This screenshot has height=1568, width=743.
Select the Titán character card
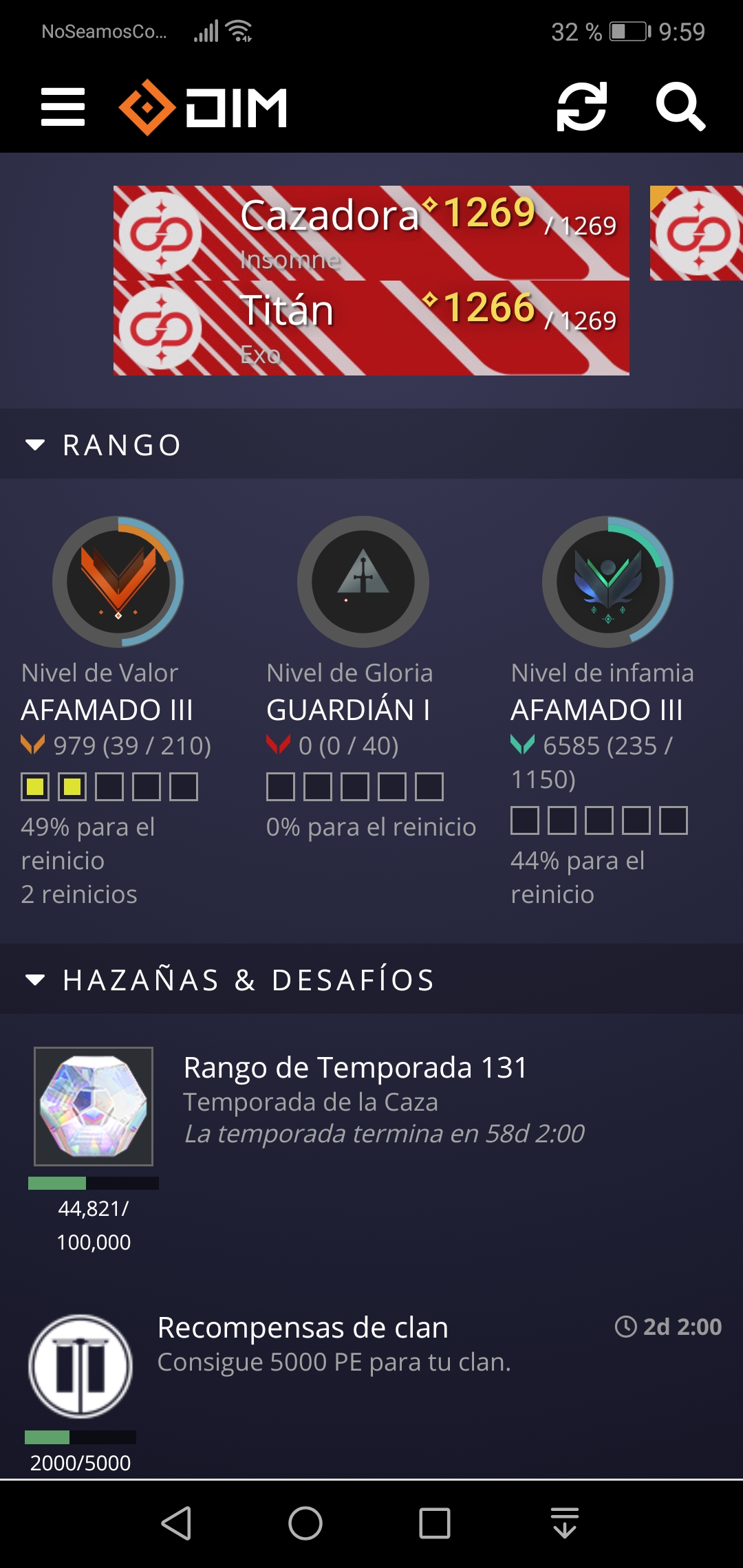(x=371, y=328)
